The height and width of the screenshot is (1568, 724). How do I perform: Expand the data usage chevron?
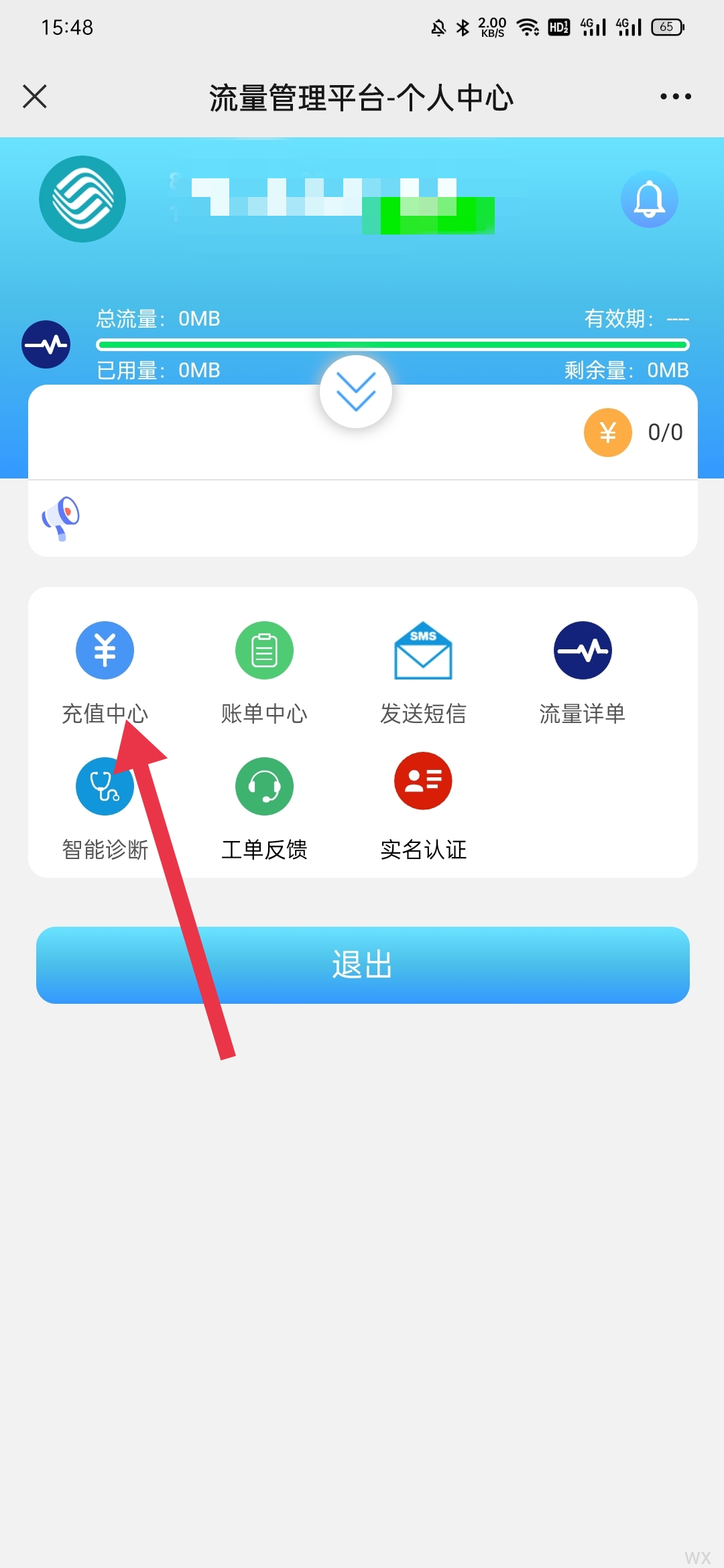(x=356, y=392)
